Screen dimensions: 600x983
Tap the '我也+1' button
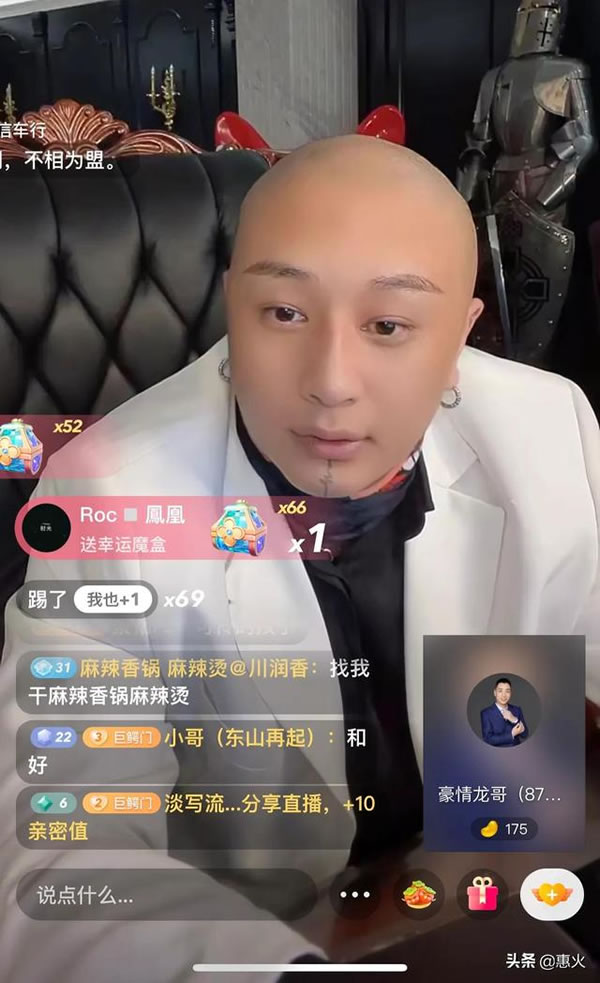(113, 600)
